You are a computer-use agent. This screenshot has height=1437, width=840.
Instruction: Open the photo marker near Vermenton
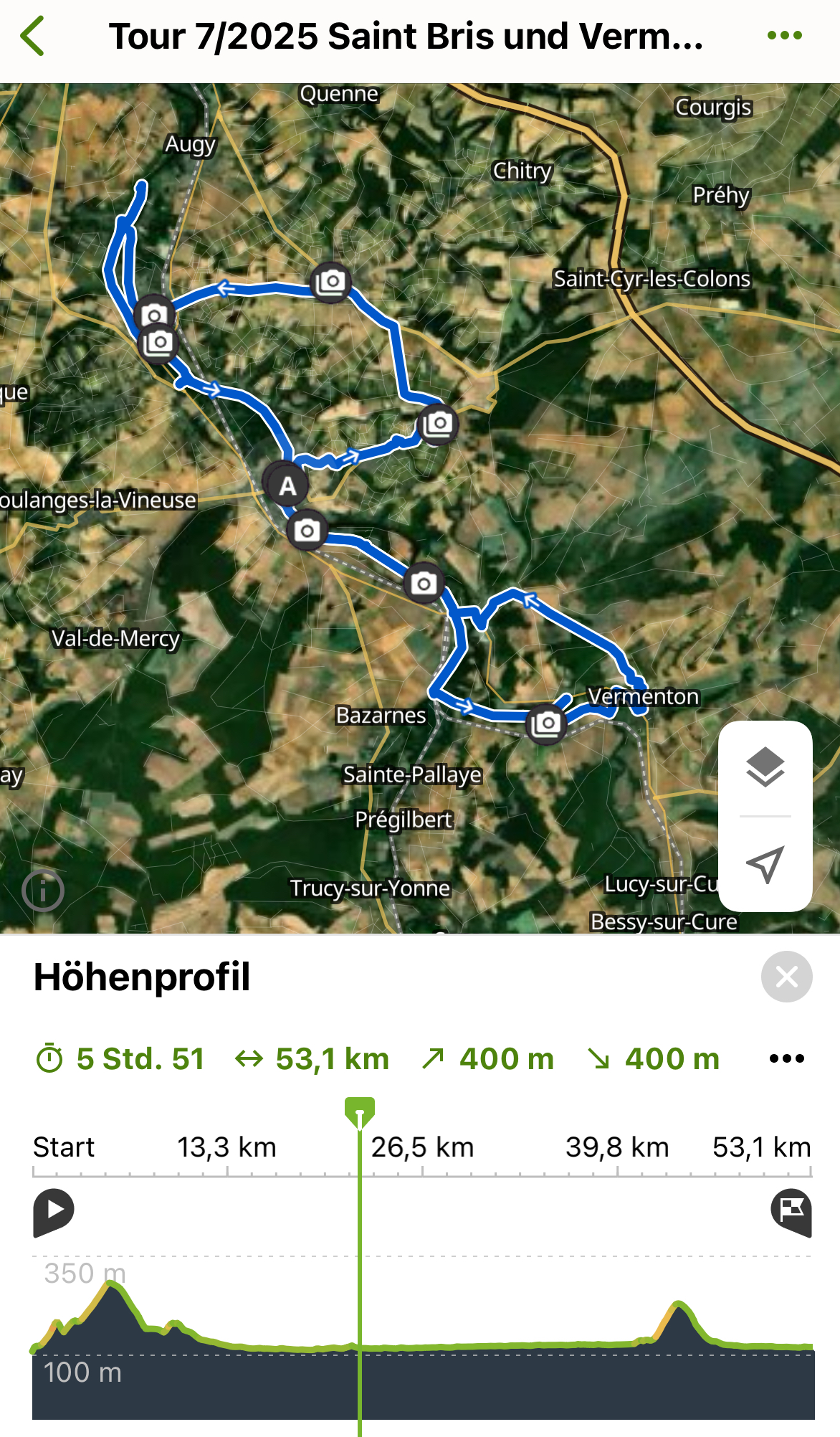pyautogui.click(x=546, y=724)
